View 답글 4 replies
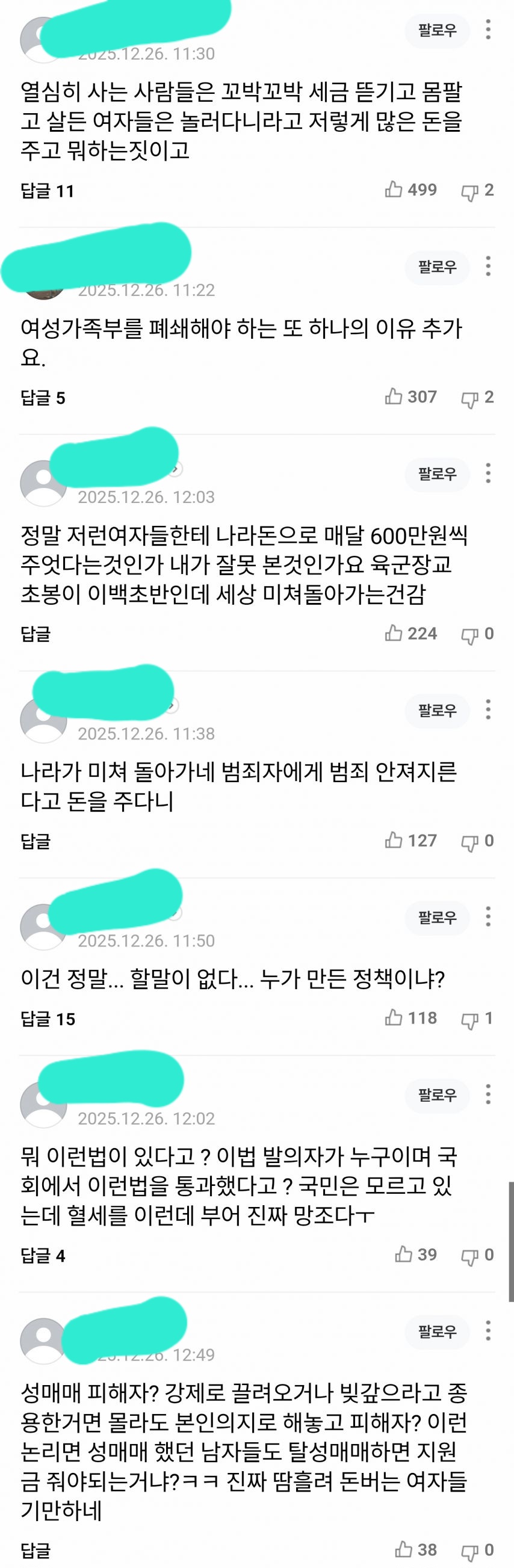Image resolution: width=514 pixels, height=1568 pixels. point(43,1256)
